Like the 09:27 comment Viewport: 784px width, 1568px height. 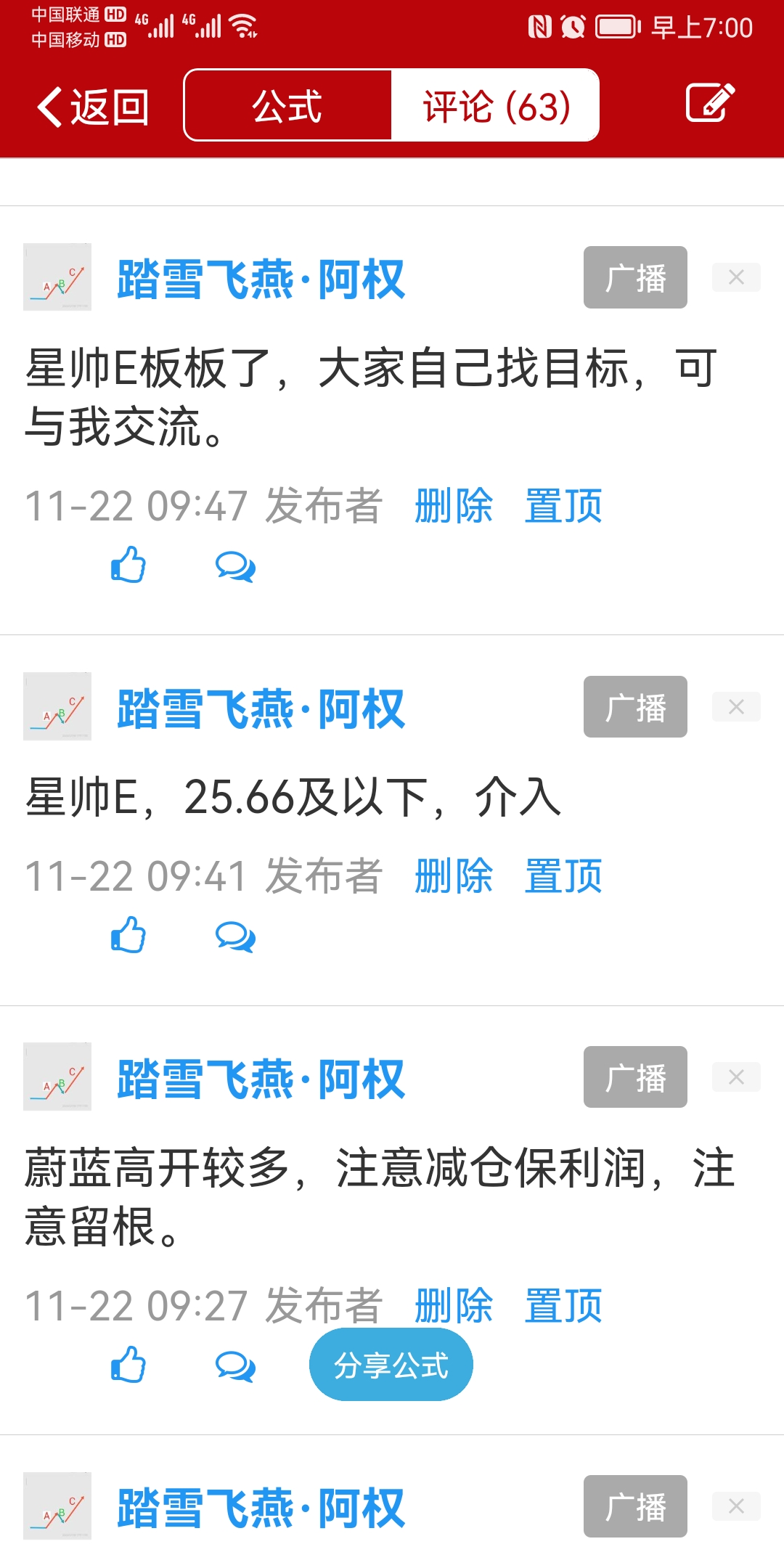[x=128, y=1365]
